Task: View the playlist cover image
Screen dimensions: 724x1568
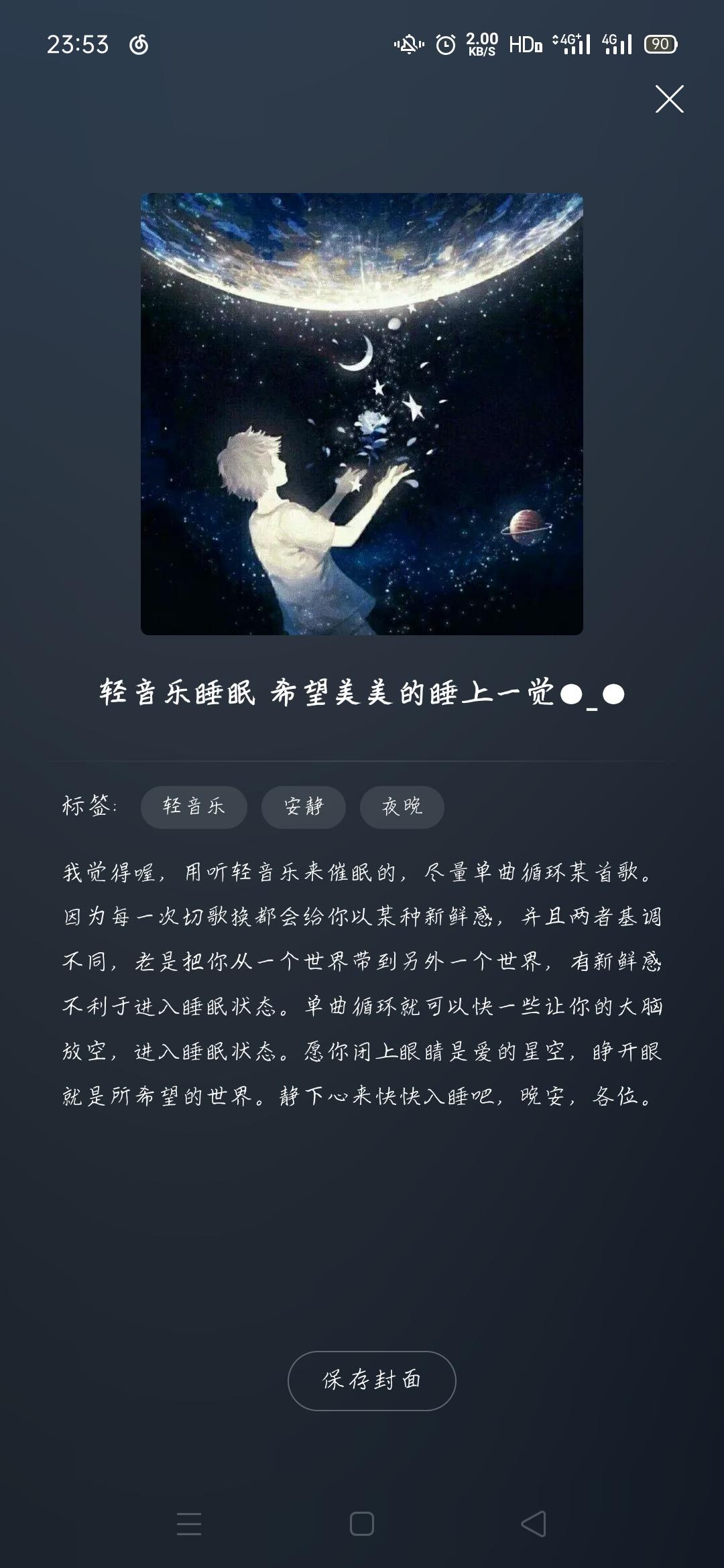Action: pyautogui.click(x=362, y=414)
